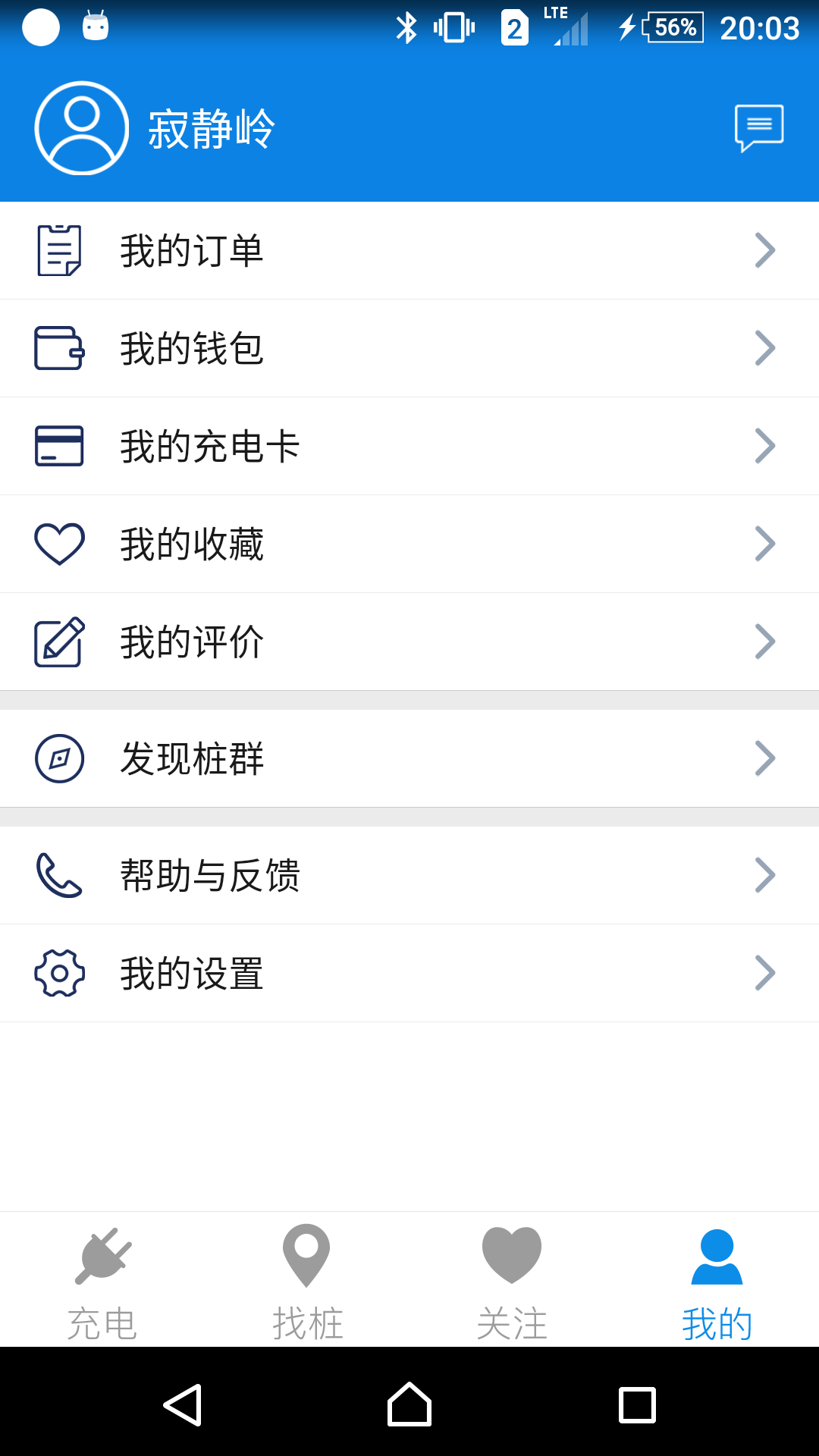Open 发现桩群 row
The height and width of the screenshot is (1456, 819).
[409, 758]
